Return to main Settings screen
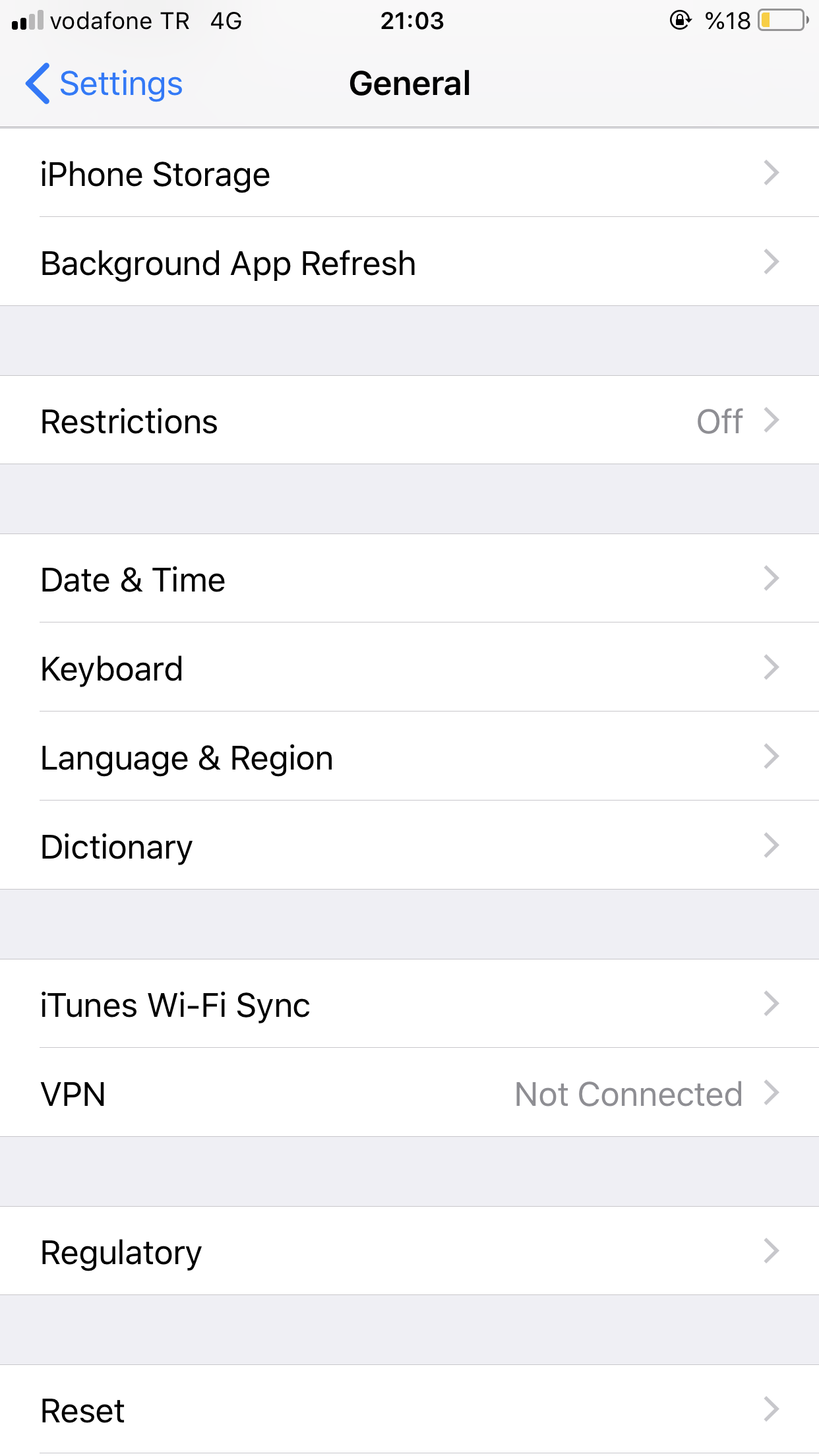This screenshot has width=819, height=1456. 103,83
